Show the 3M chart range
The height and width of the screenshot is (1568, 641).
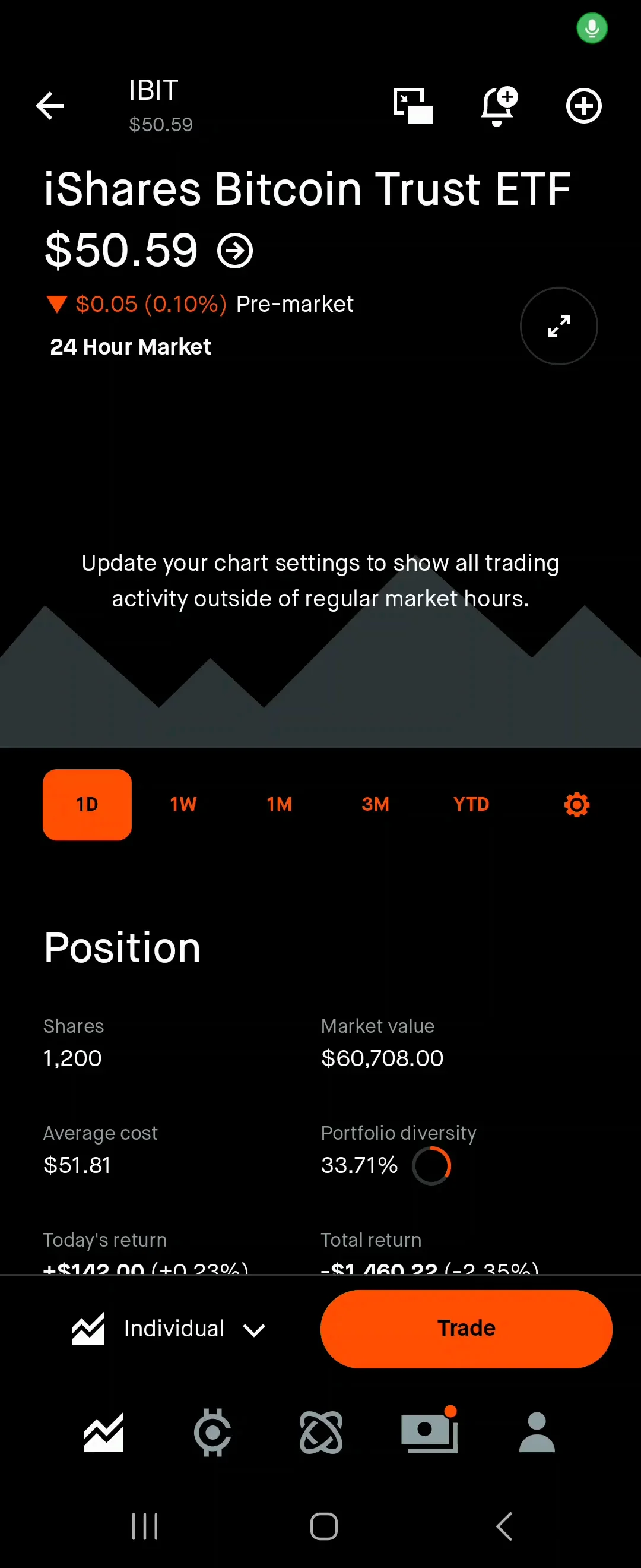coord(375,804)
